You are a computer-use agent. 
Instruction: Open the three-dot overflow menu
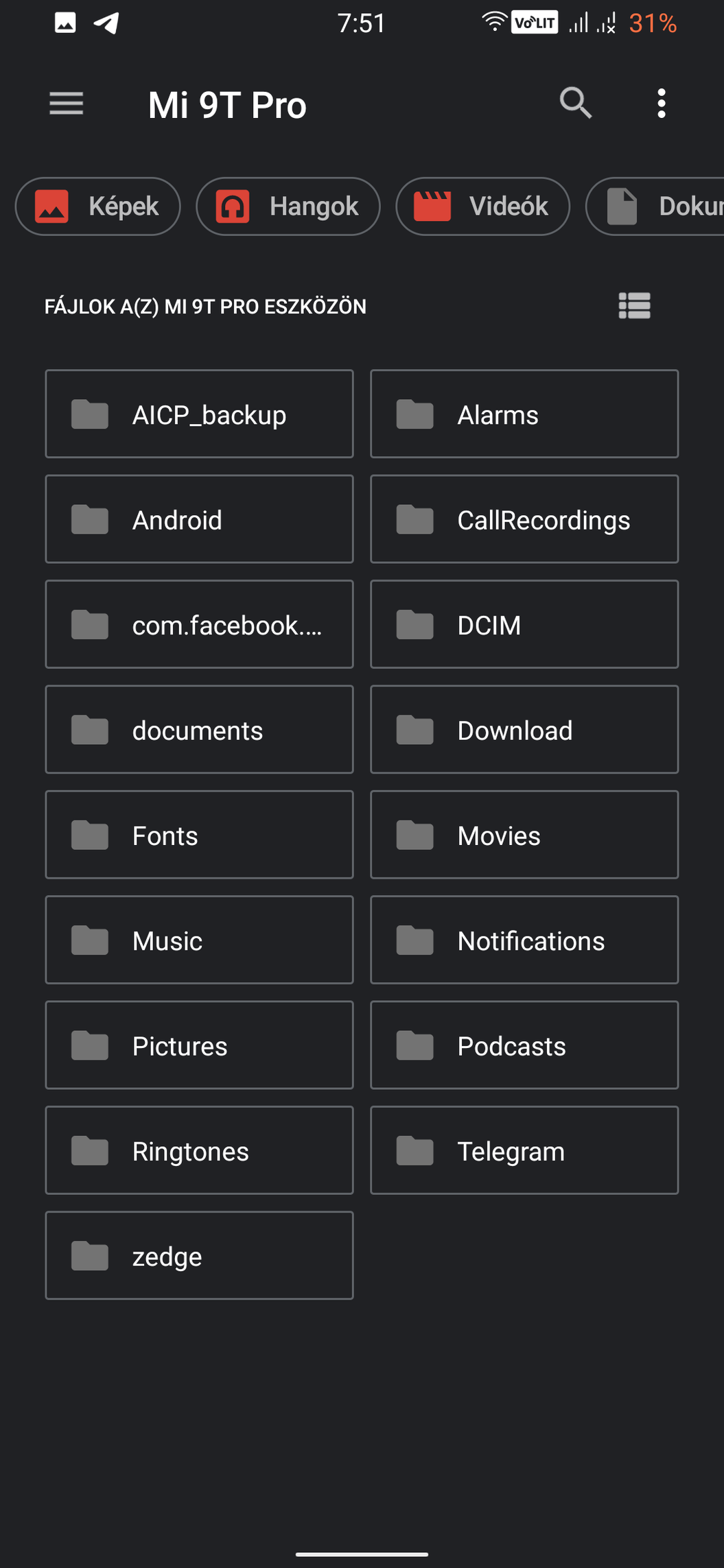pyautogui.click(x=662, y=104)
